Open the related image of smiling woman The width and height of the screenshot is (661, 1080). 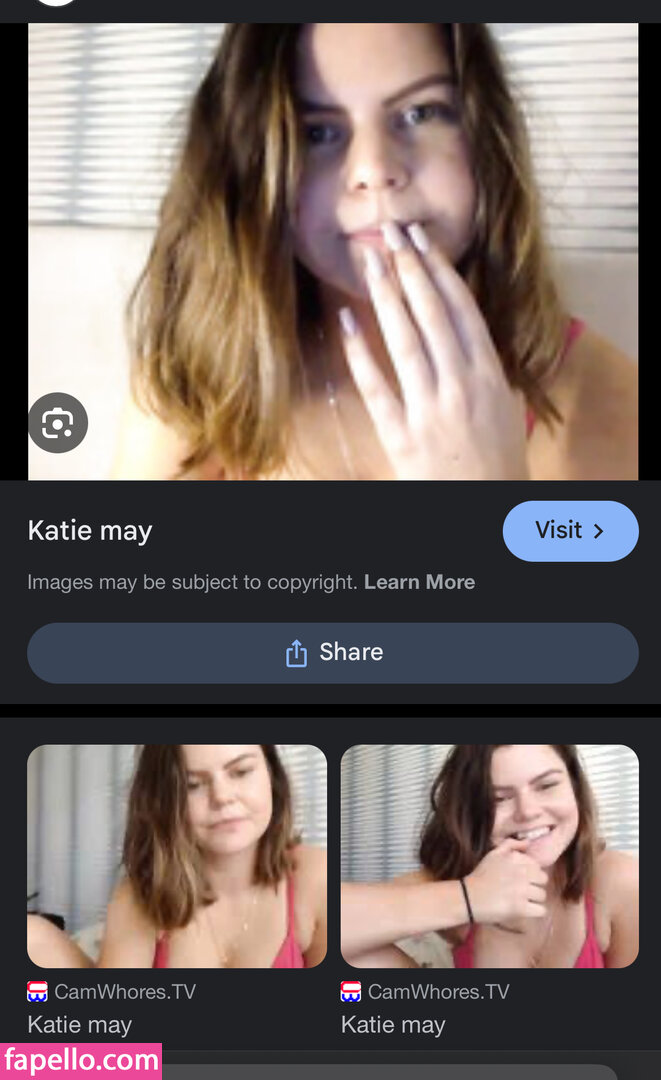(x=489, y=856)
